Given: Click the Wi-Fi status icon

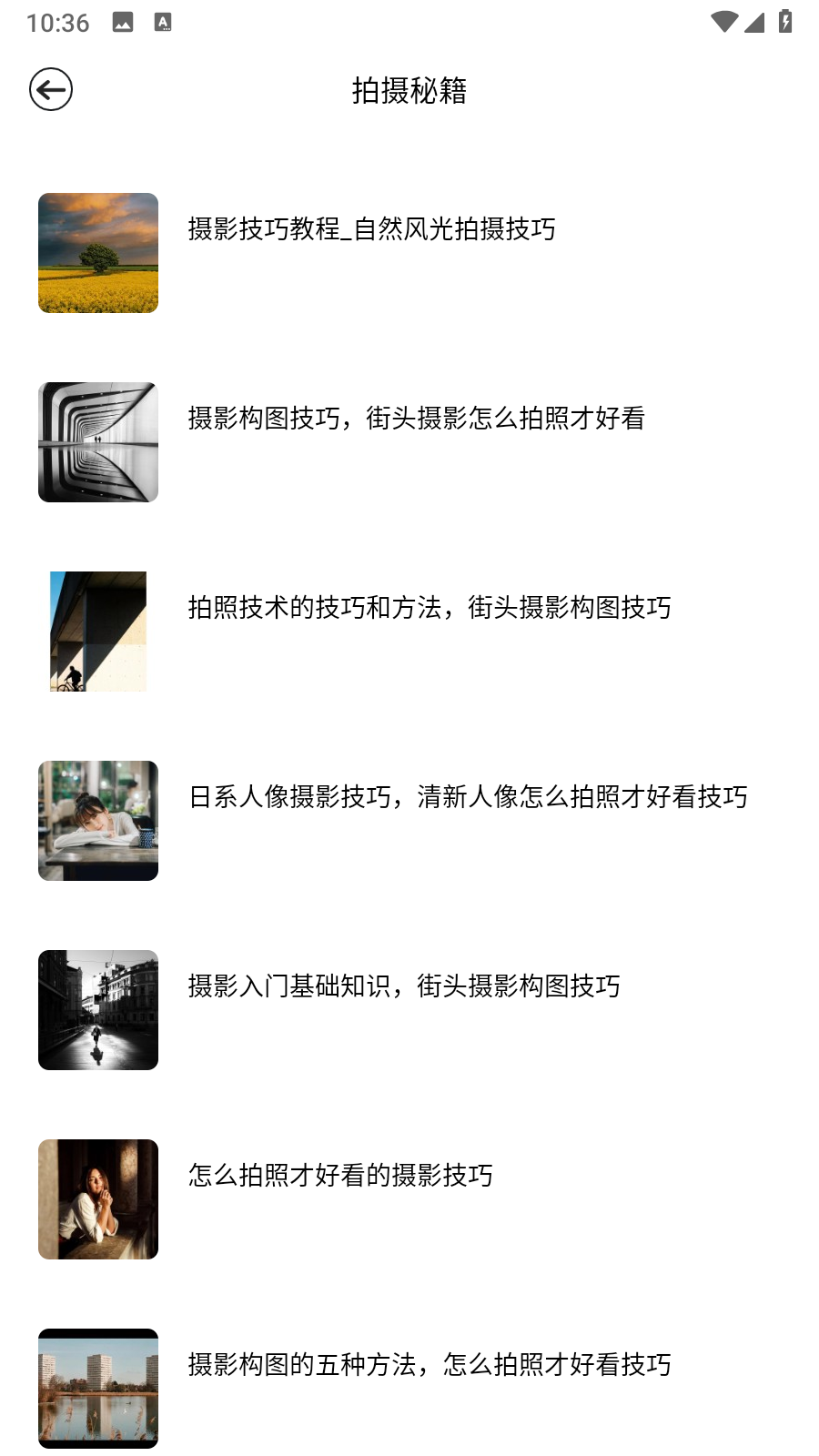Looking at the screenshot, I should point(723,23).
